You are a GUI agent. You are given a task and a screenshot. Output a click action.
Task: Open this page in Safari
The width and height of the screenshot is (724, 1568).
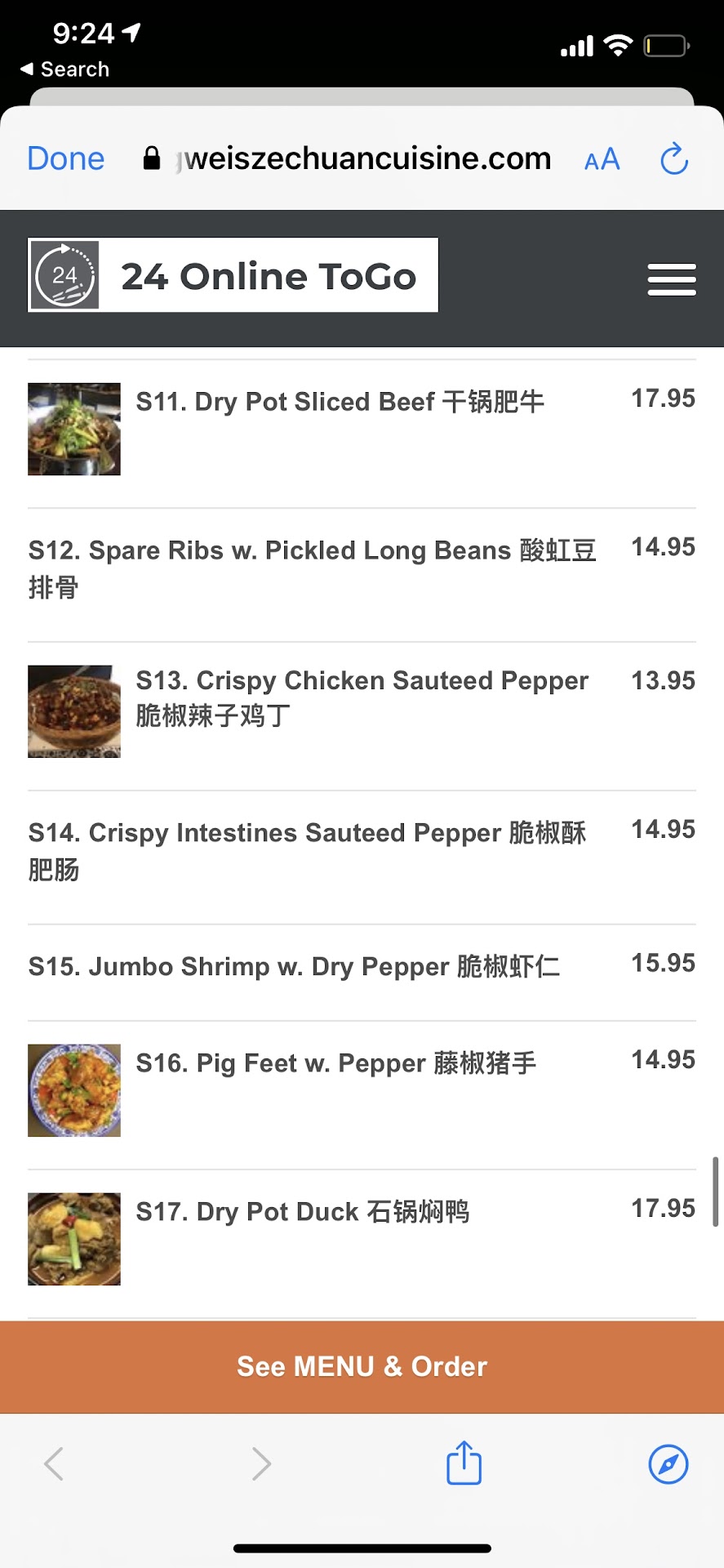tap(668, 1463)
